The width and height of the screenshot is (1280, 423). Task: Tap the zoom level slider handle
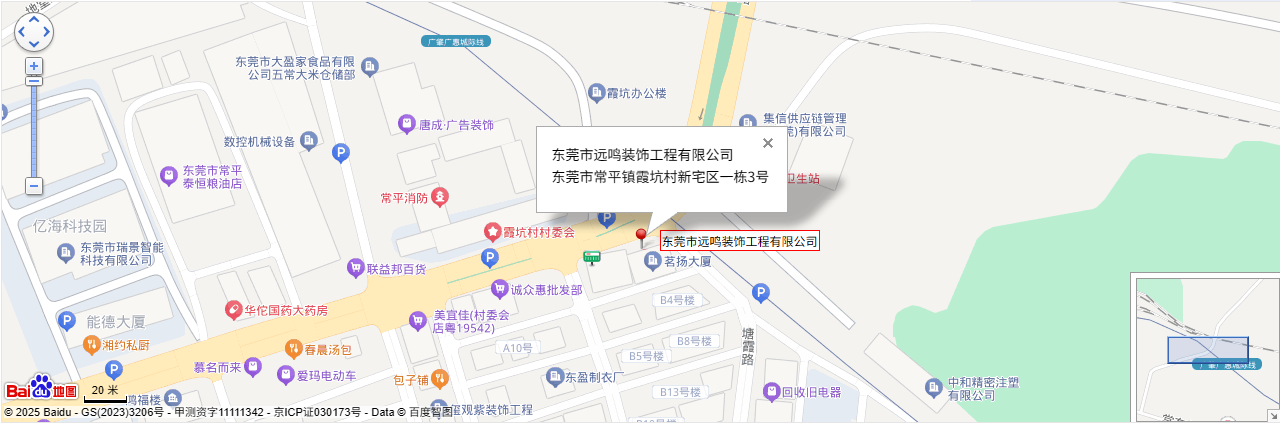coord(34,80)
